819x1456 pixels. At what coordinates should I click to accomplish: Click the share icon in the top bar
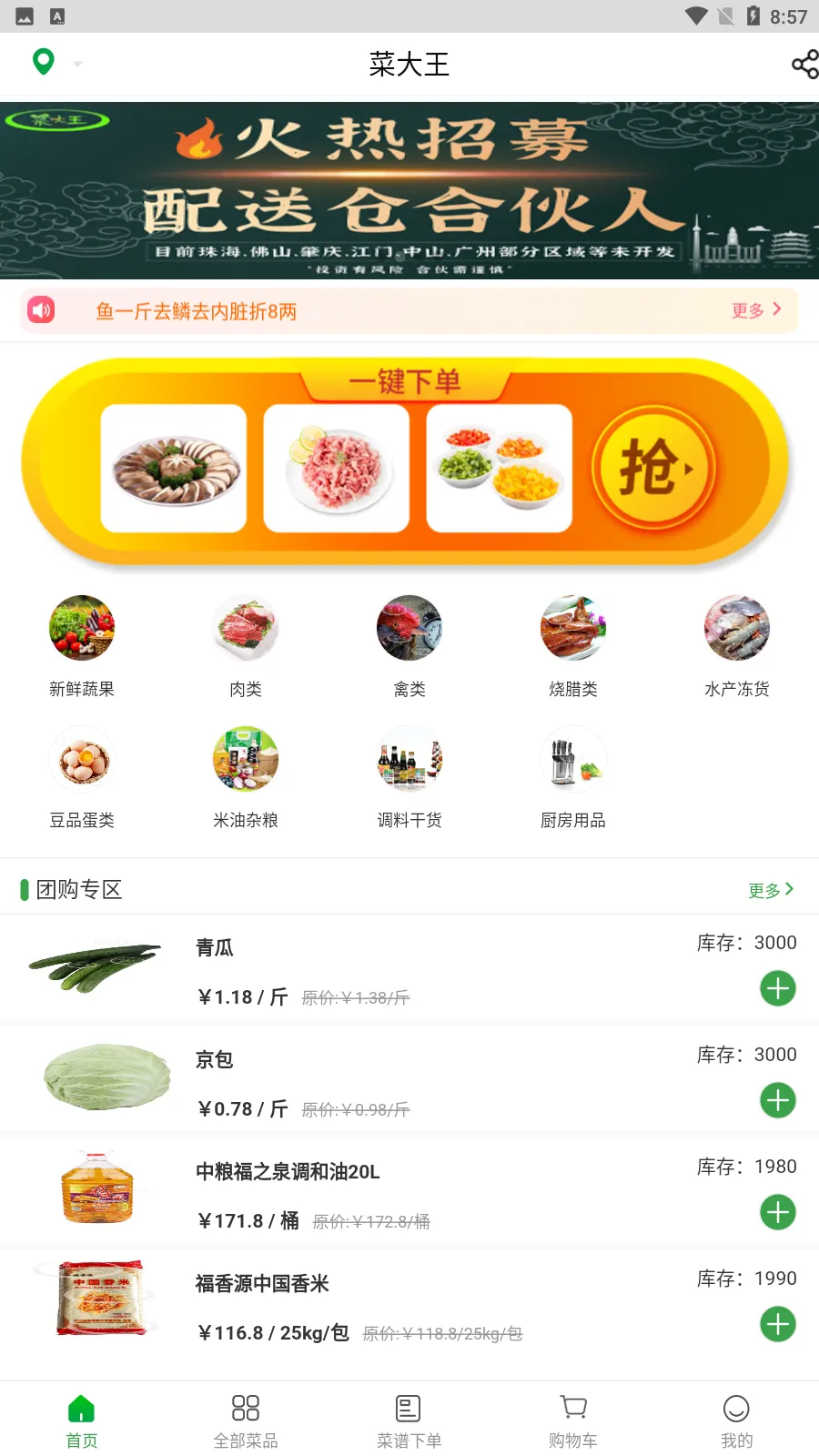pos(802,64)
